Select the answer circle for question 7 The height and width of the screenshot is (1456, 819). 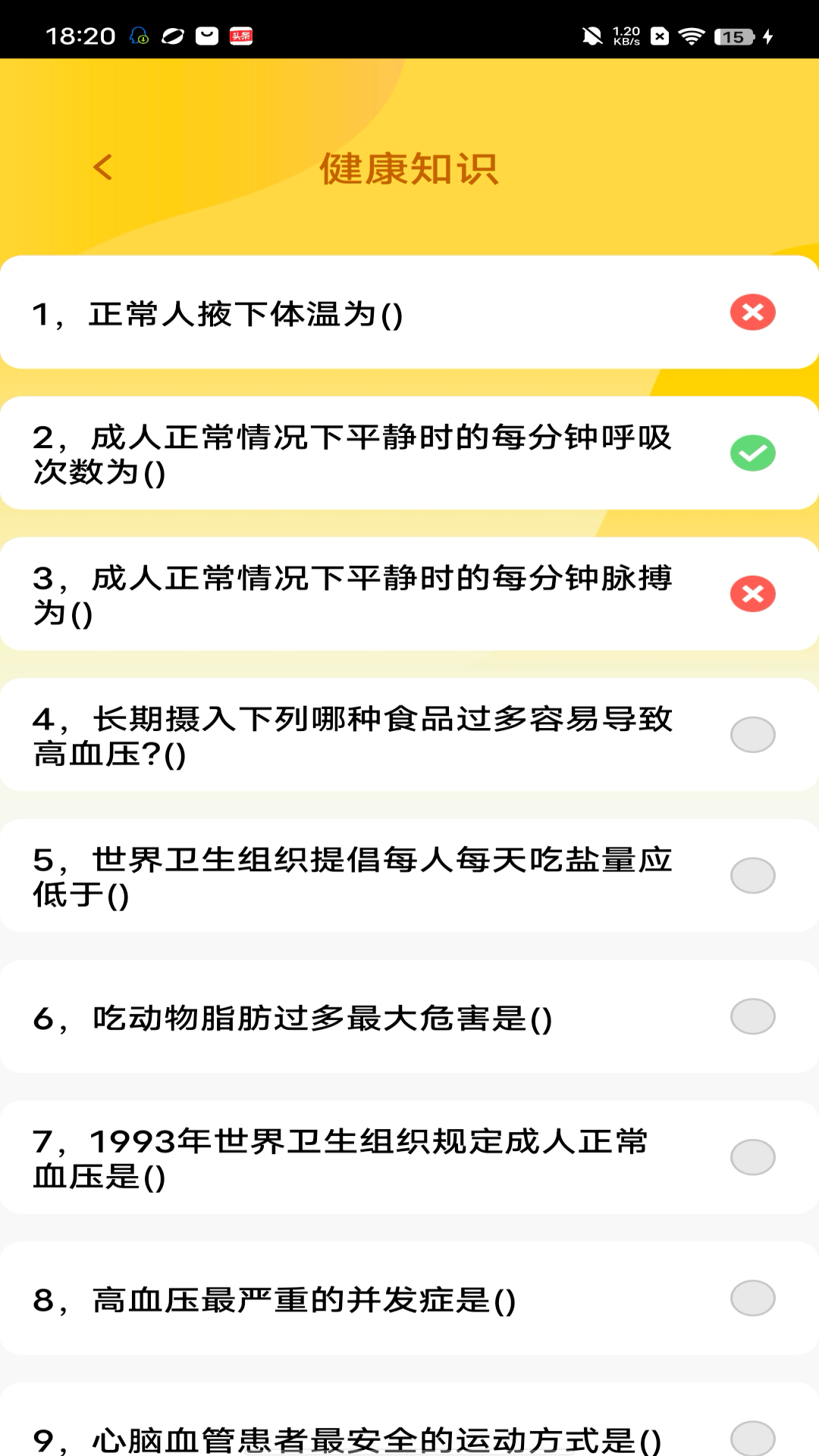752,1156
